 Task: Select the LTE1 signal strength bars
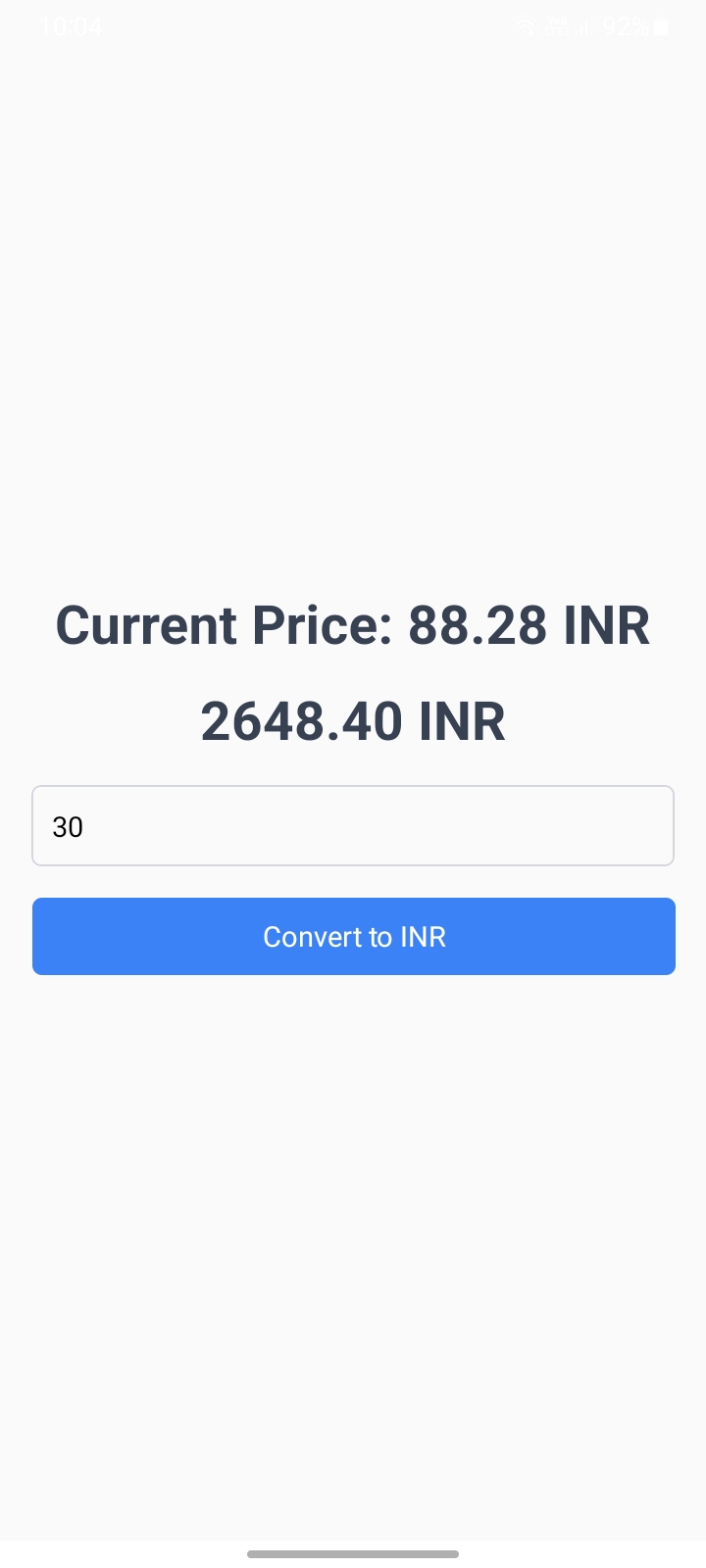click(584, 26)
